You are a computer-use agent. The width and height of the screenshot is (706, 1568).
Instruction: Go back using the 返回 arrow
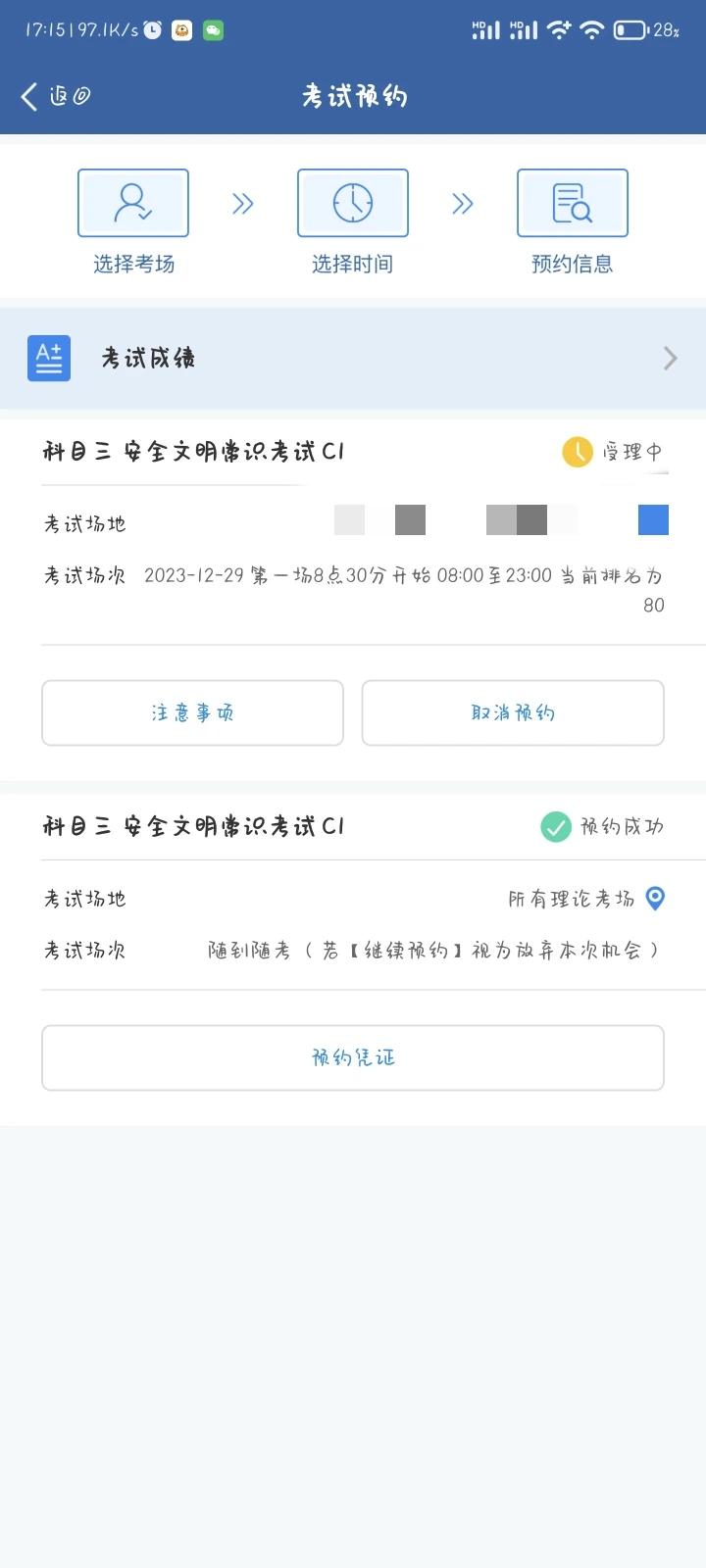(55, 96)
